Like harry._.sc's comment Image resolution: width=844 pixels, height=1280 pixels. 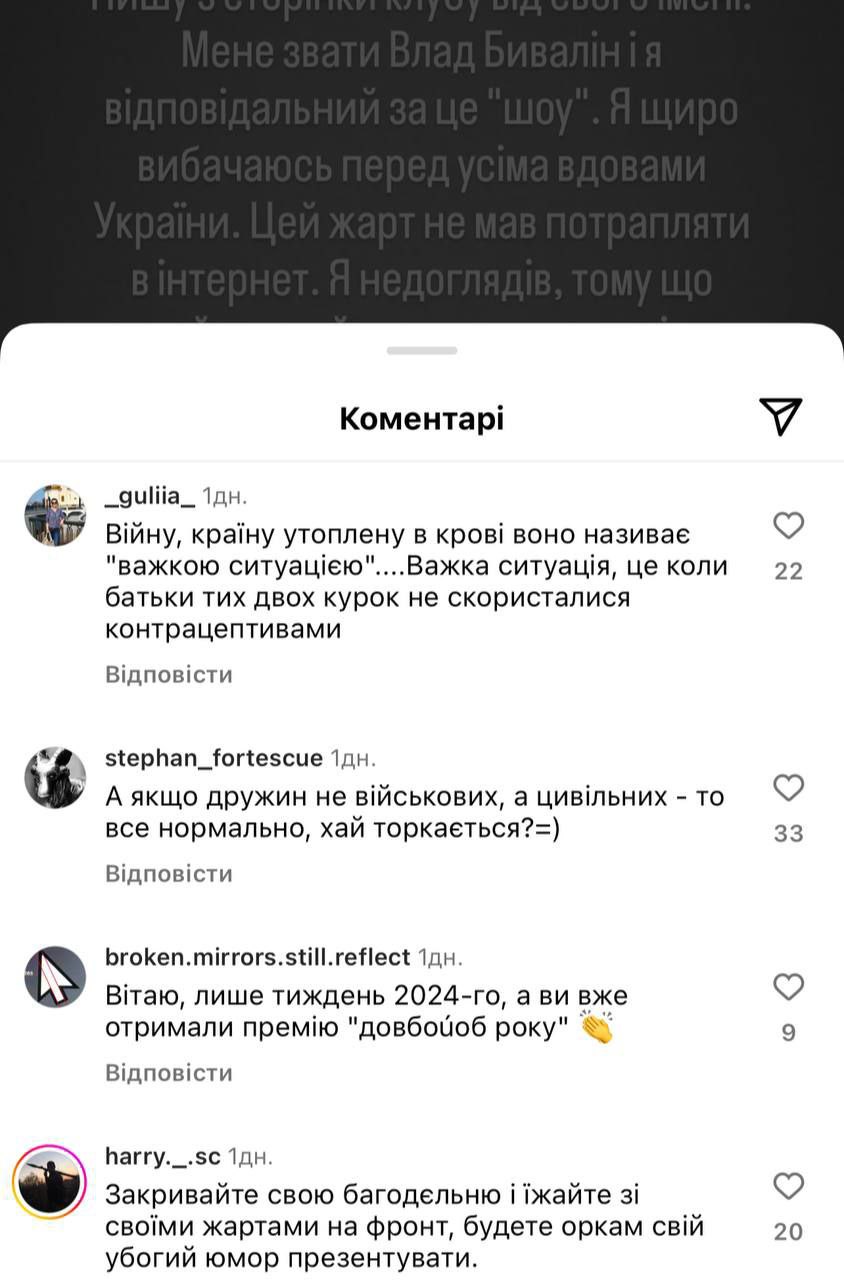pos(789,1186)
